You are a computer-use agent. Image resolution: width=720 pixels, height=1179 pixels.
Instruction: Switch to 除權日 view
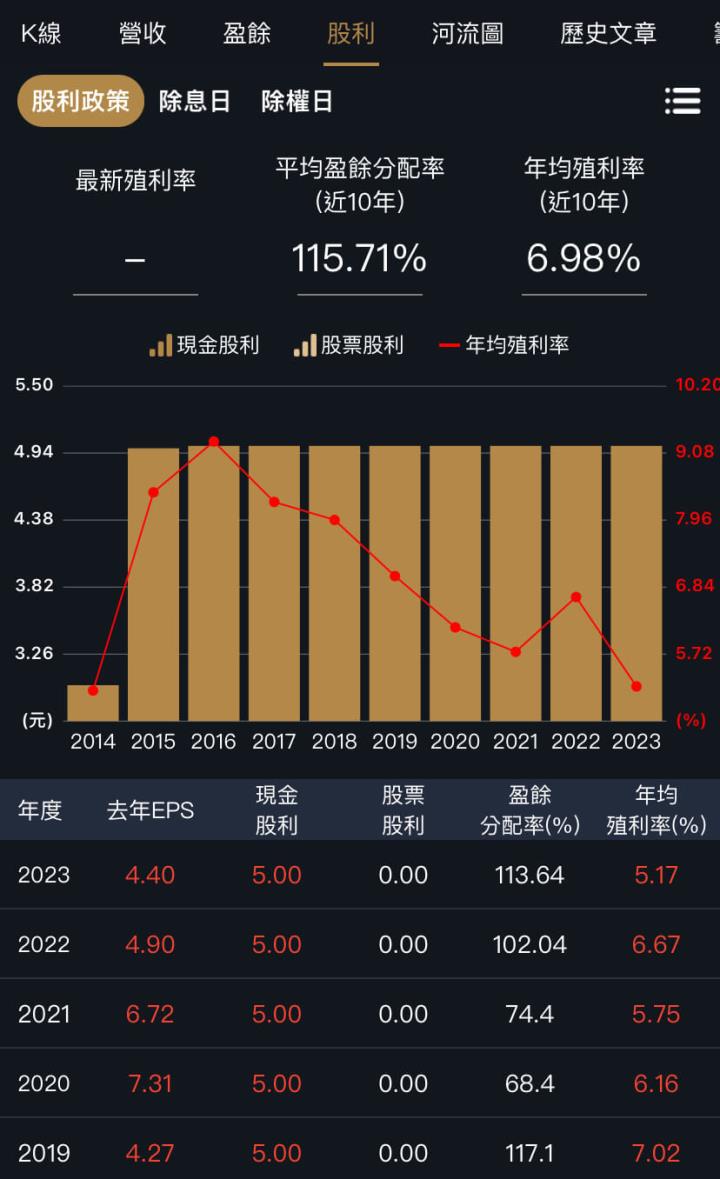[x=297, y=101]
